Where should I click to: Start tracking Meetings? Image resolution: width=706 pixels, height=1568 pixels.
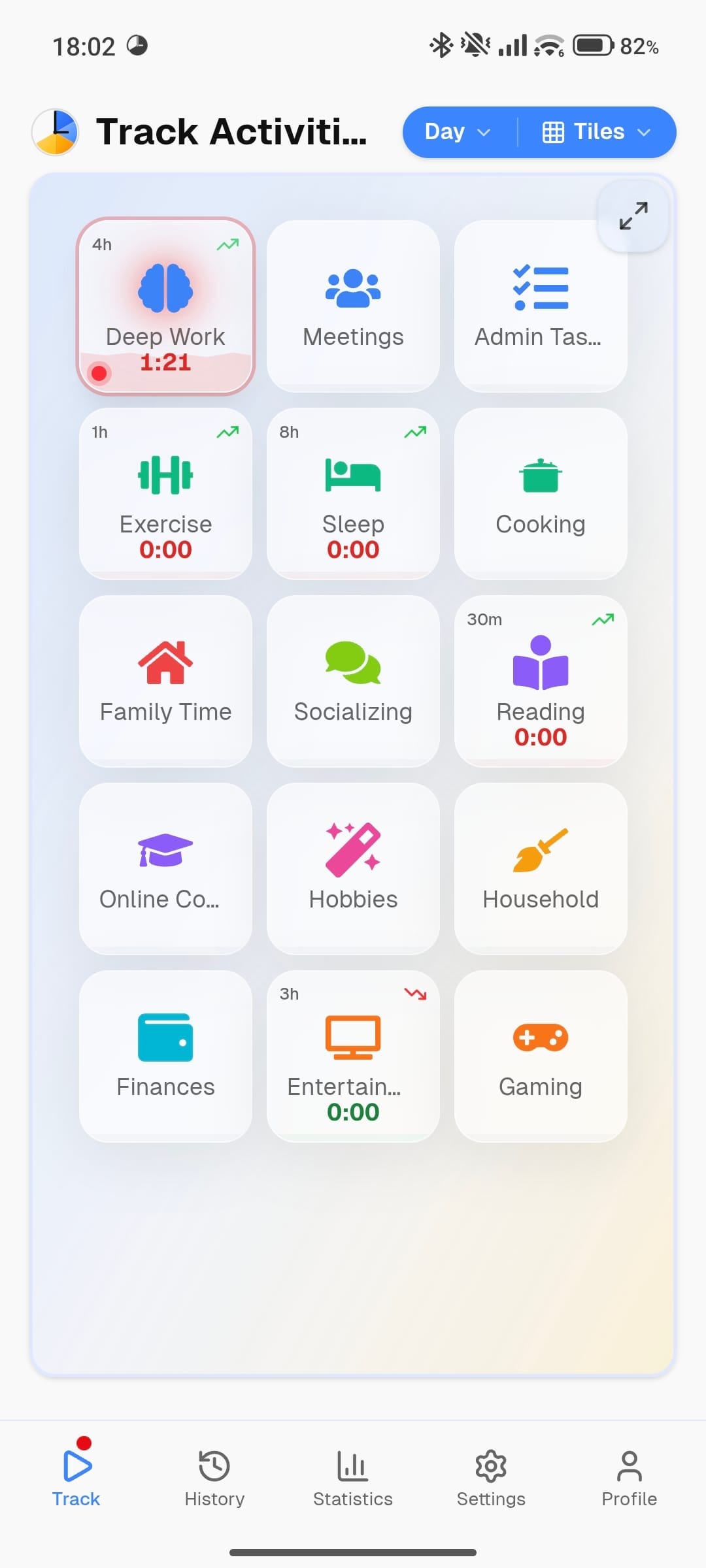click(x=353, y=306)
